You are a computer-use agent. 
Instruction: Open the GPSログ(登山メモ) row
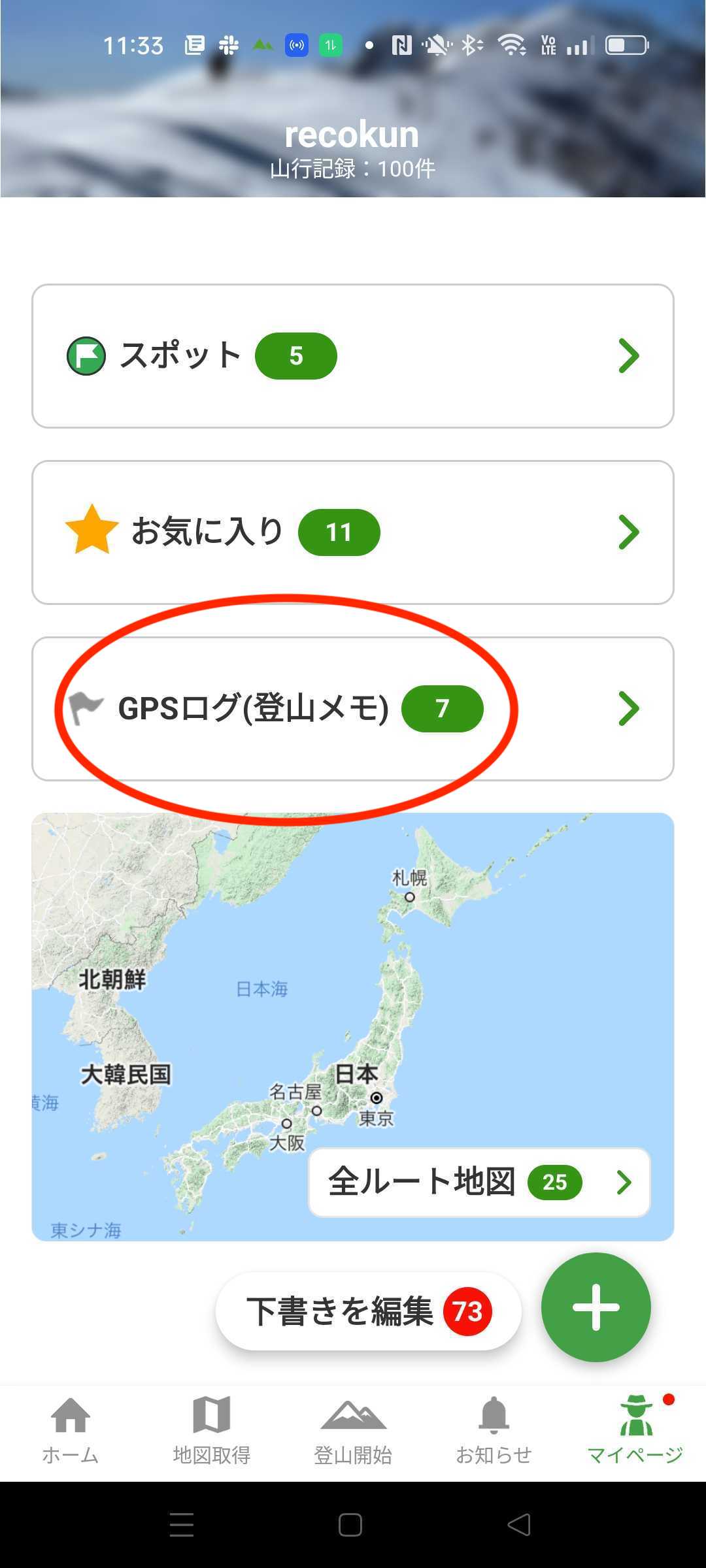coord(353,709)
